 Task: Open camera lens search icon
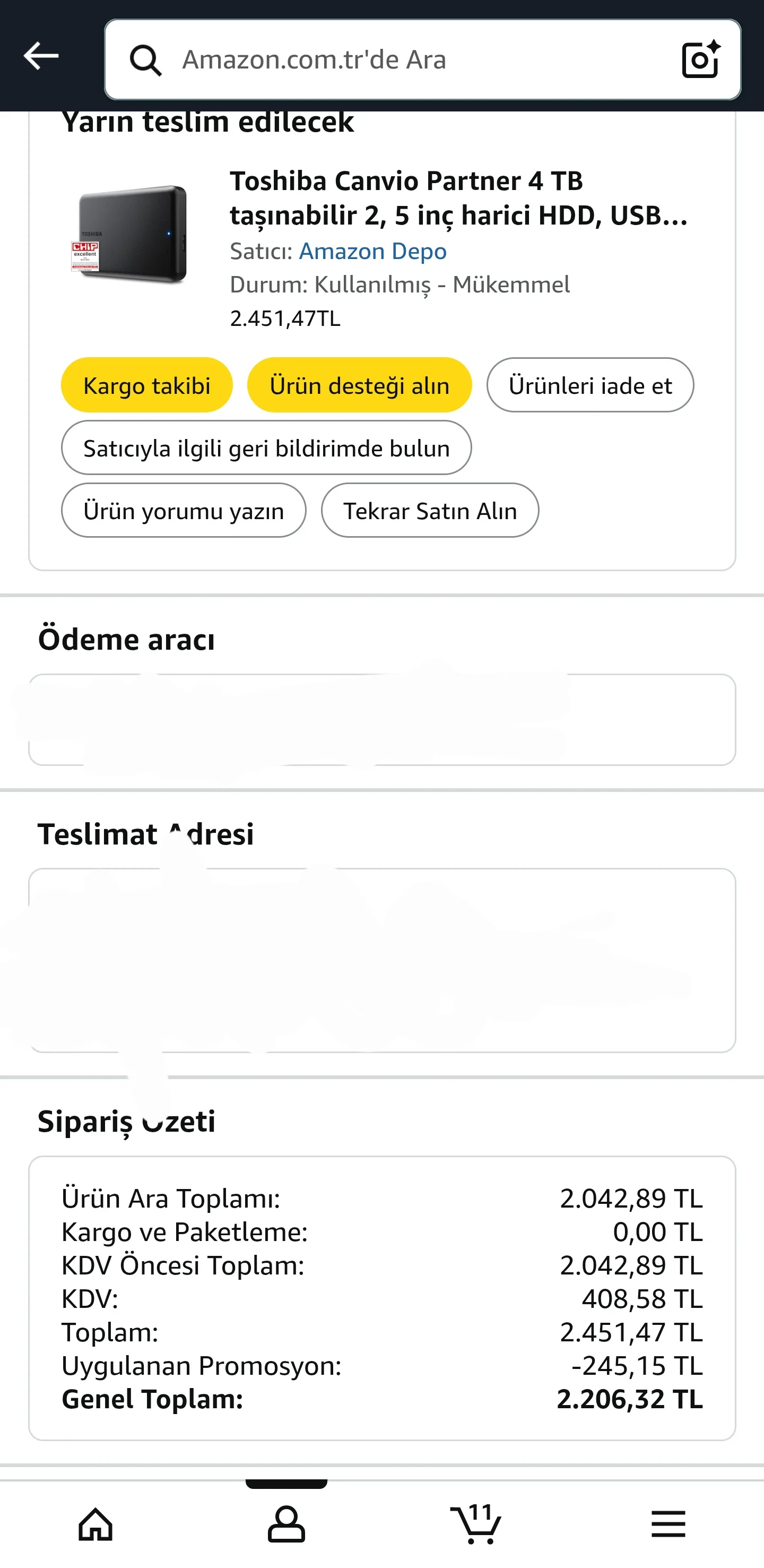pos(700,59)
